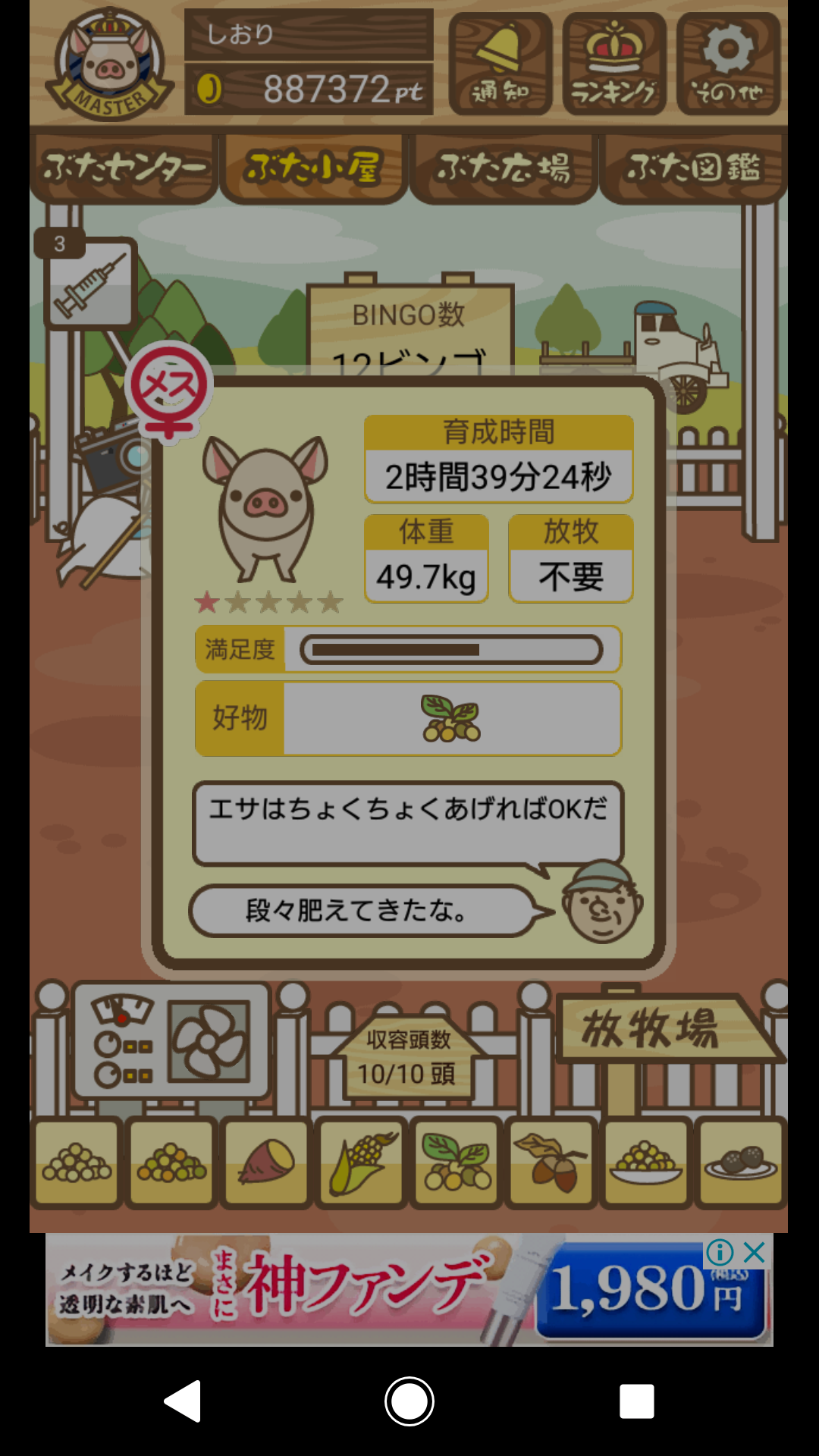The image size is (819, 1456).
Task: Go to the 放牧場 pasture sign
Action: pyautogui.click(x=652, y=1030)
